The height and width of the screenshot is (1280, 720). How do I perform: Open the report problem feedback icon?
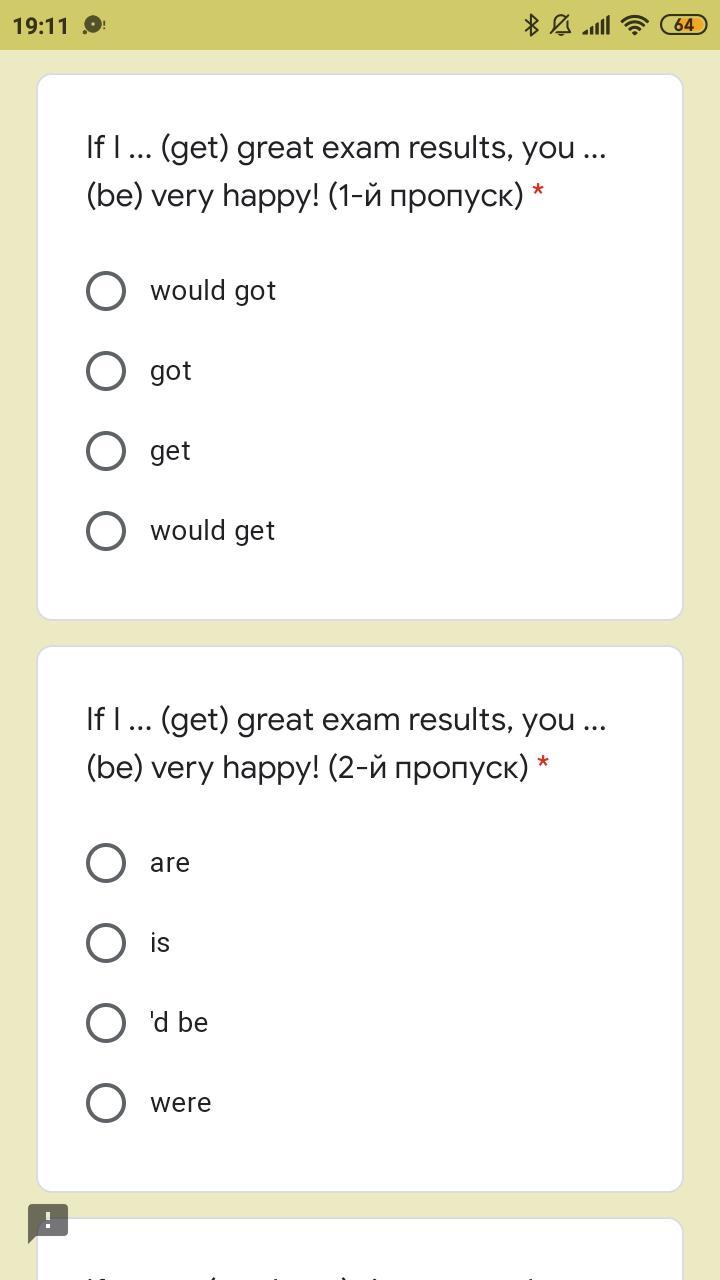coord(47,1222)
